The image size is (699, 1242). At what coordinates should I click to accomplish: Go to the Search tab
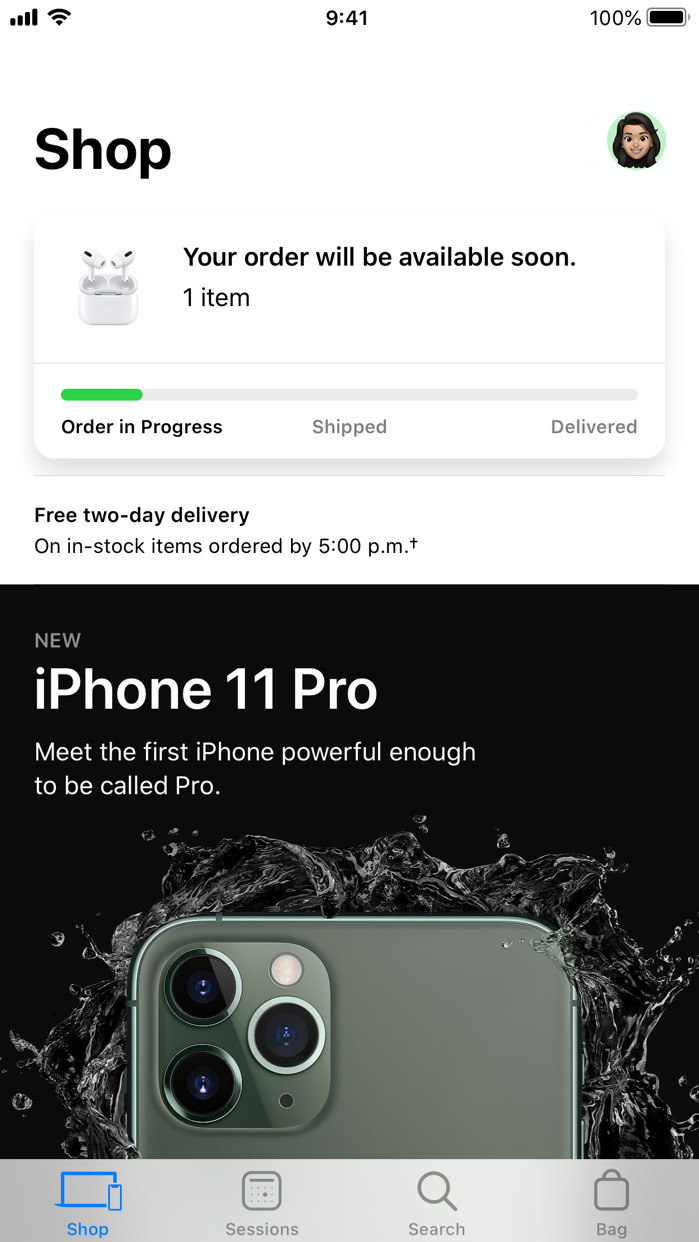437,1203
